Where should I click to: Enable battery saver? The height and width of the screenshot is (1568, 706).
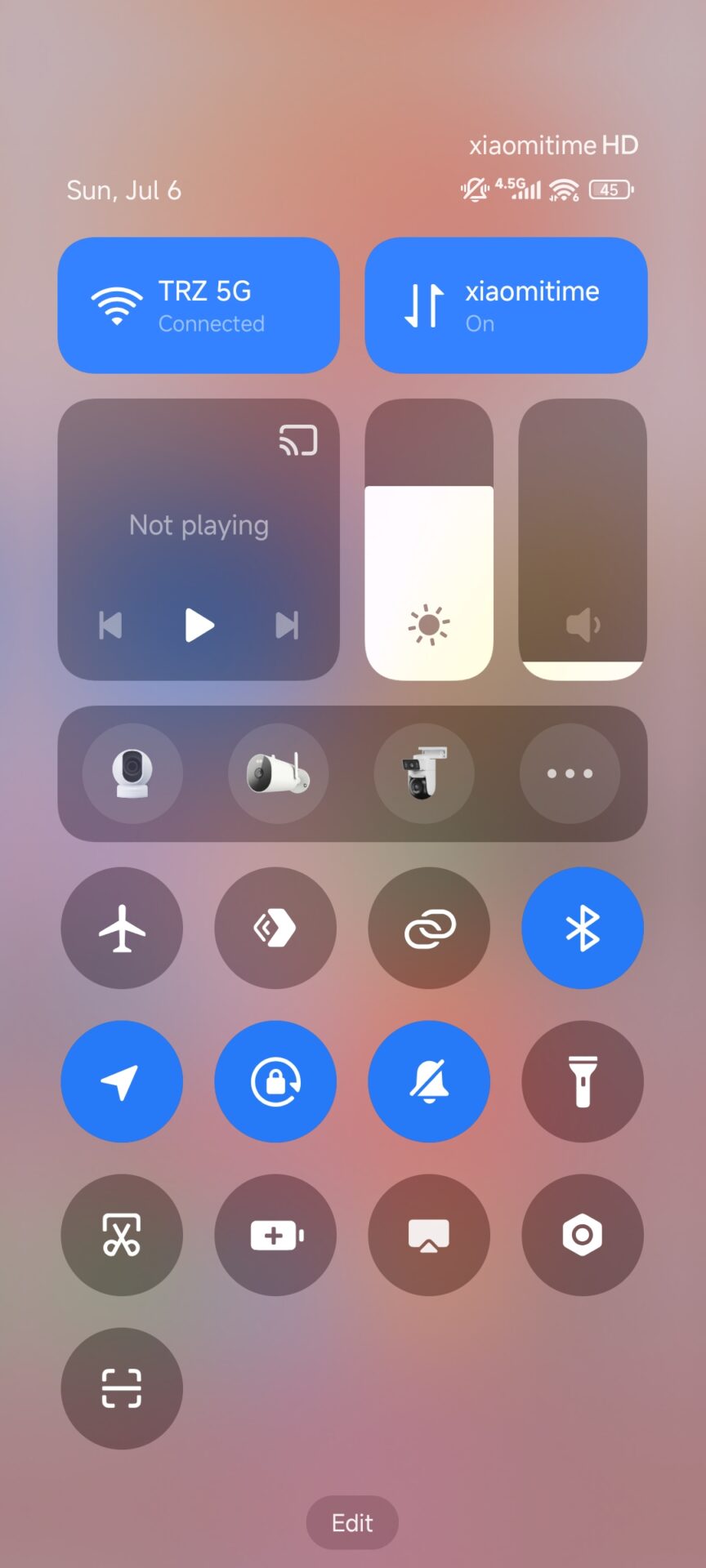275,1235
